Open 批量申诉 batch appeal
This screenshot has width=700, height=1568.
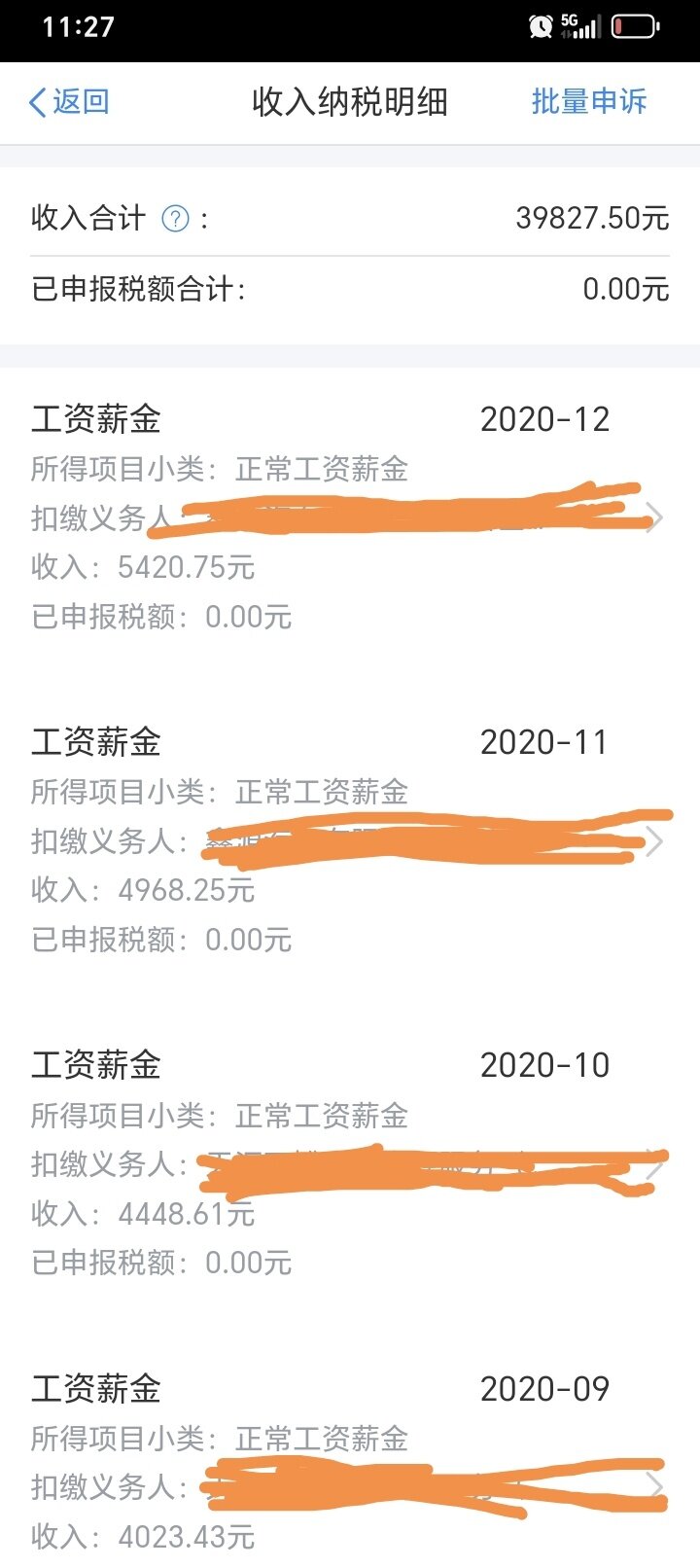(588, 102)
